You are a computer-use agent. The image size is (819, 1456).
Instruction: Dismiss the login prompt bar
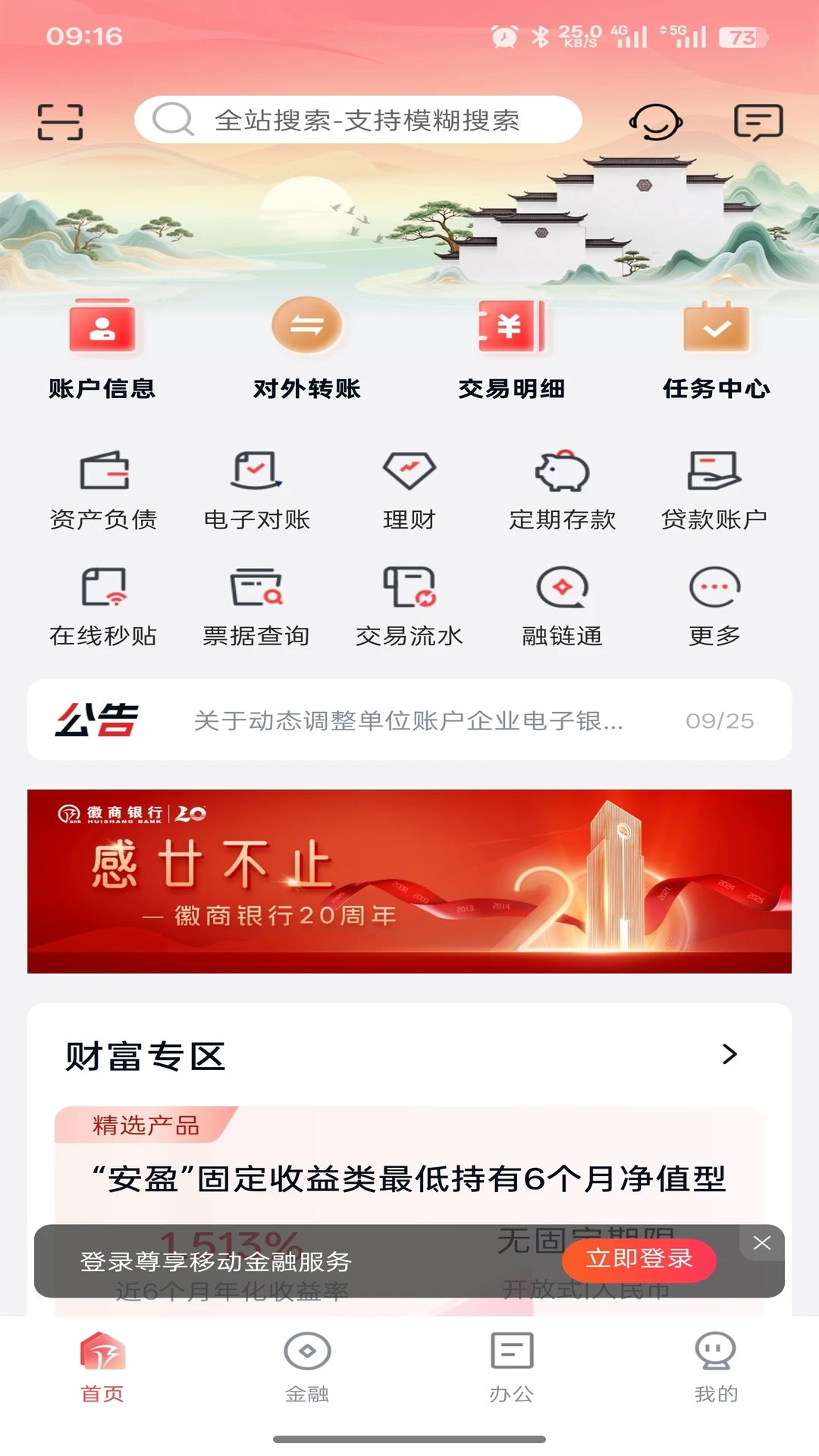[762, 1243]
